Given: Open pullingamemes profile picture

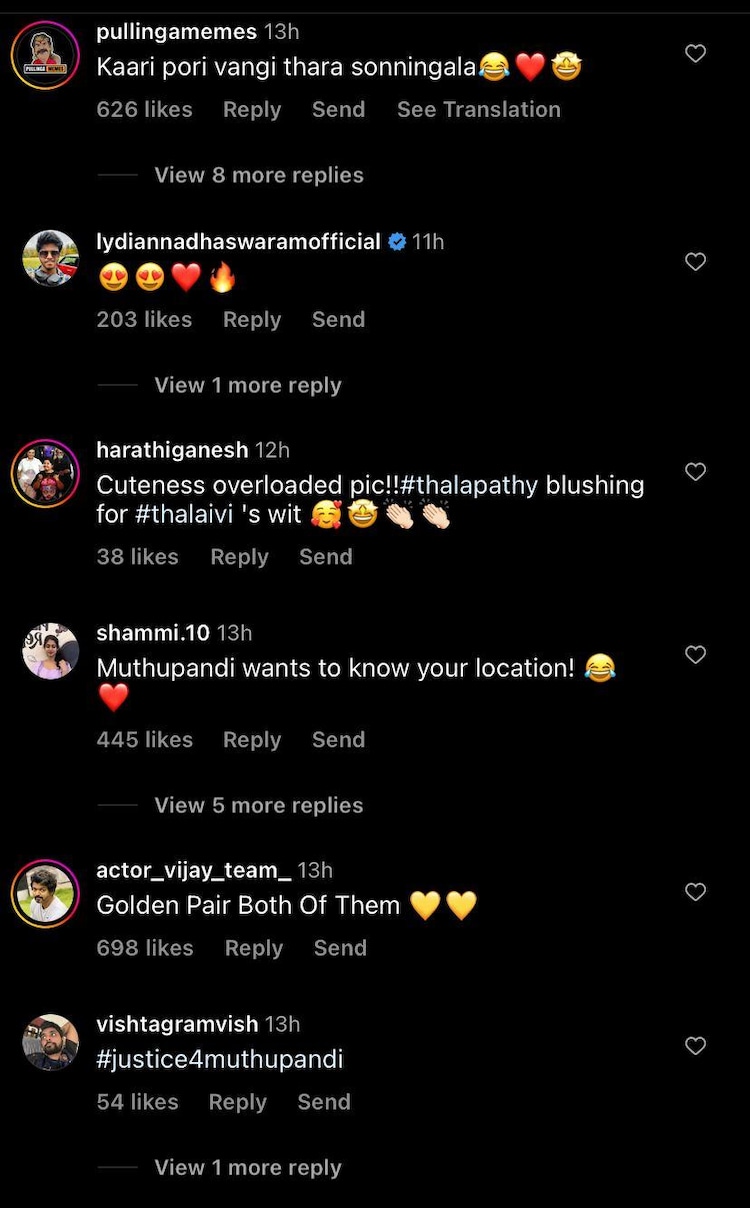Looking at the screenshot, I should [45, 56].
